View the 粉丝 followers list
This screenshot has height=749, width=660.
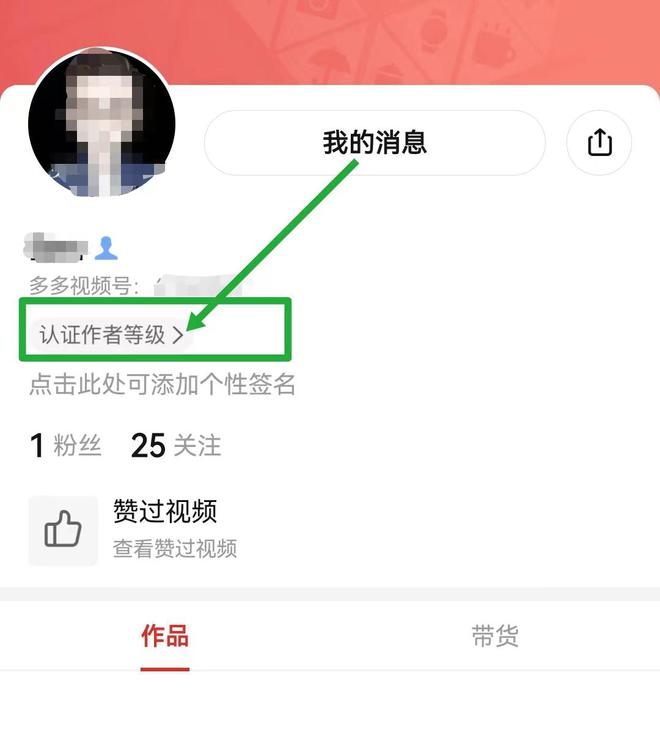[x=66, y=445]
